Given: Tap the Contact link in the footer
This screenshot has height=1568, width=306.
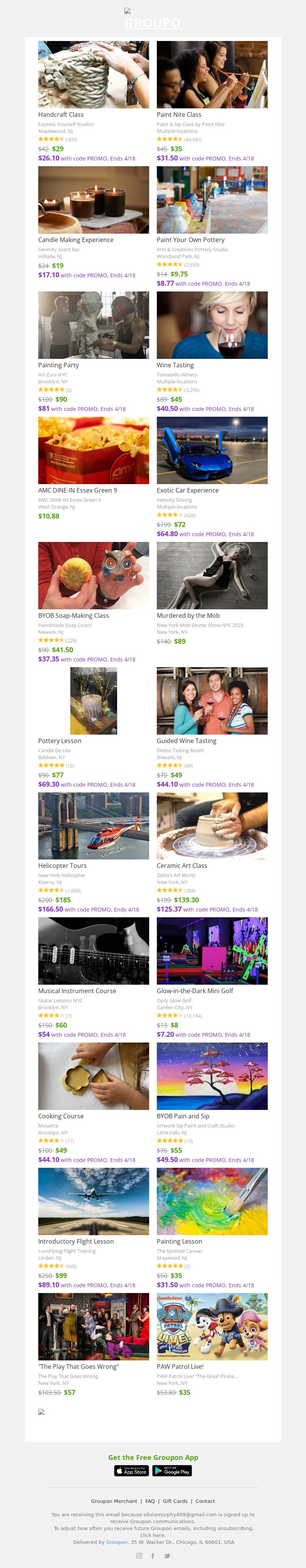Looking at the screenshot, I should point(205,1501).
